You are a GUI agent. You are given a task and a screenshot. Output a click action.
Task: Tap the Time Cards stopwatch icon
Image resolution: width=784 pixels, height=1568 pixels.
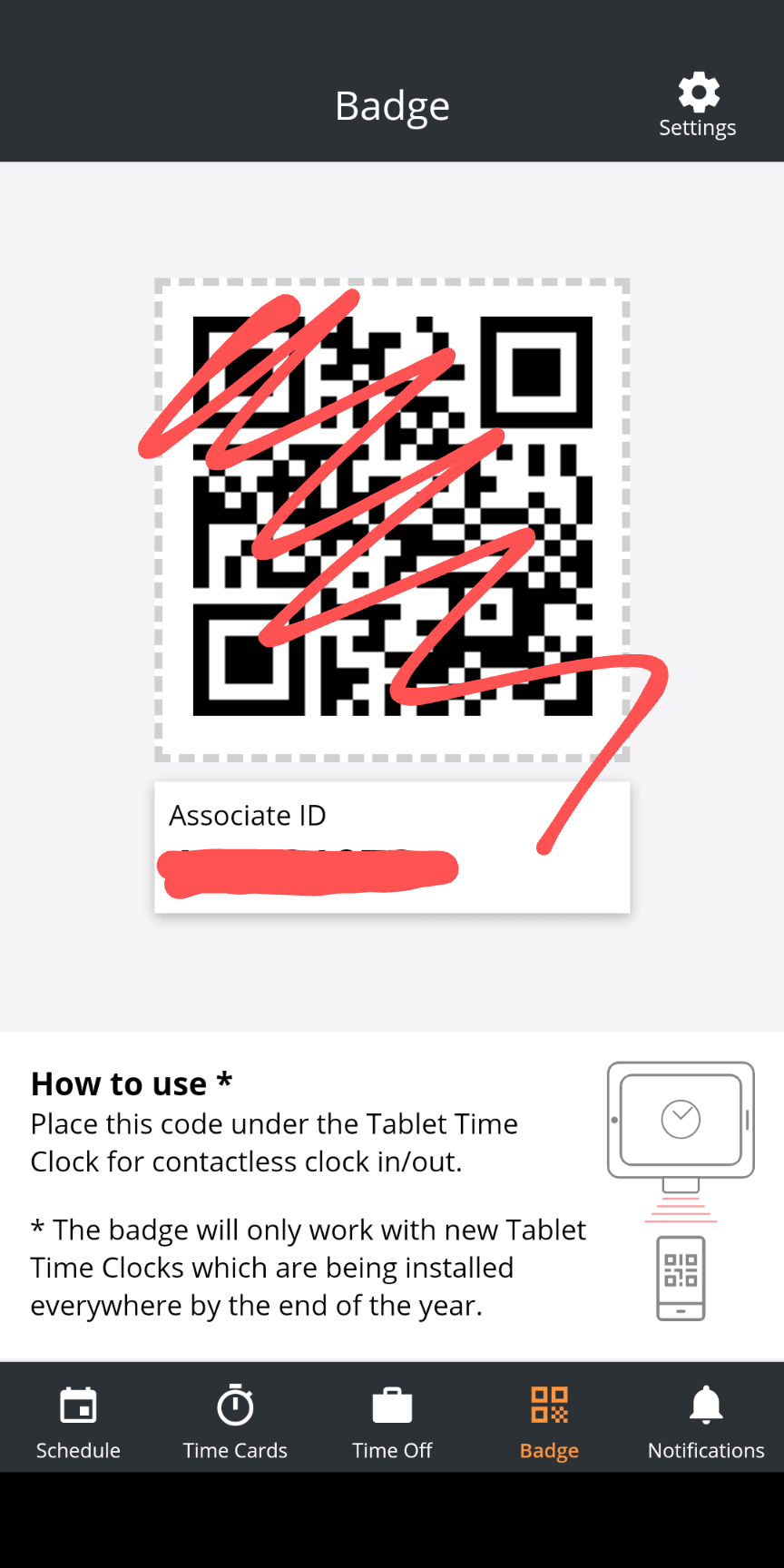tap(235, 1405)
